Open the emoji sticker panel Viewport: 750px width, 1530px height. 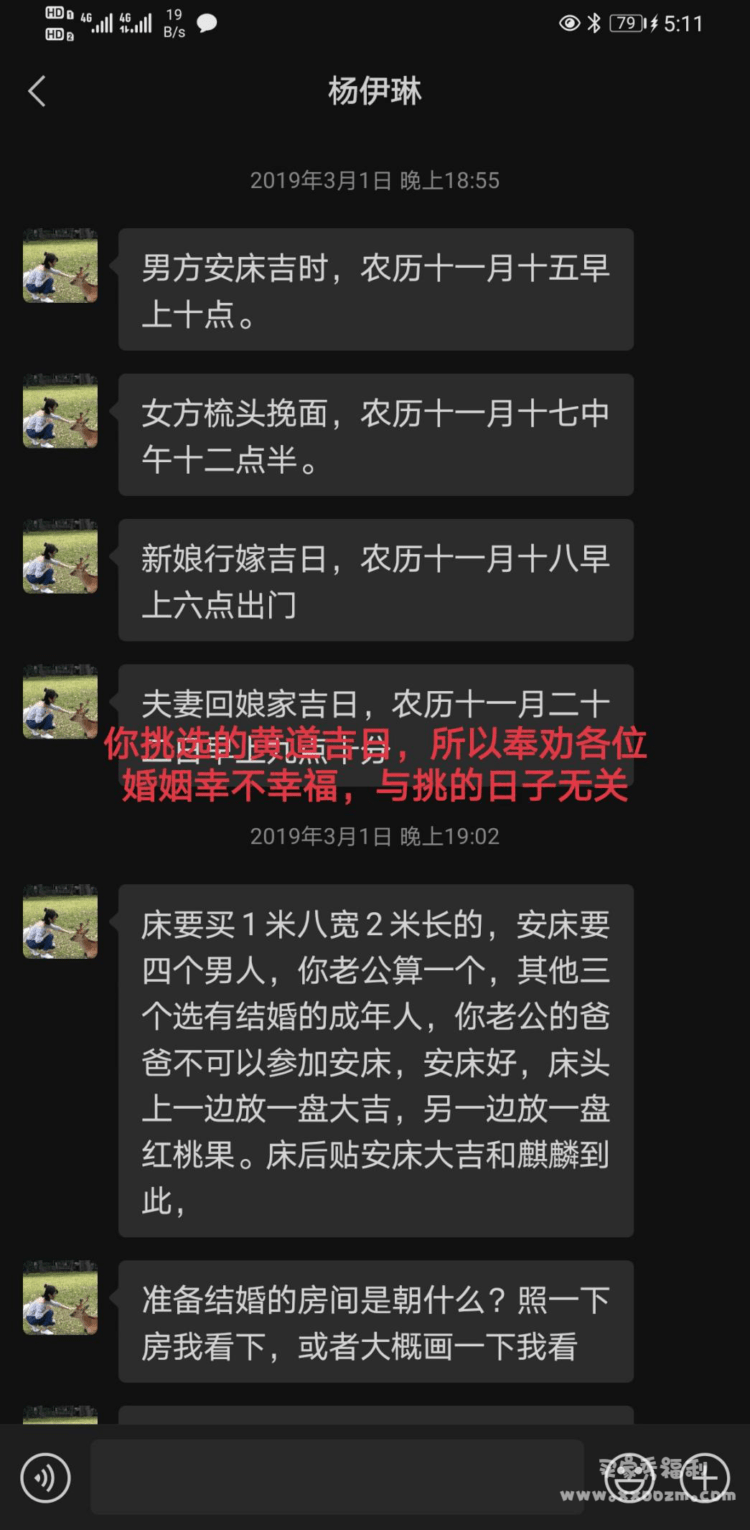point(631,1477)
